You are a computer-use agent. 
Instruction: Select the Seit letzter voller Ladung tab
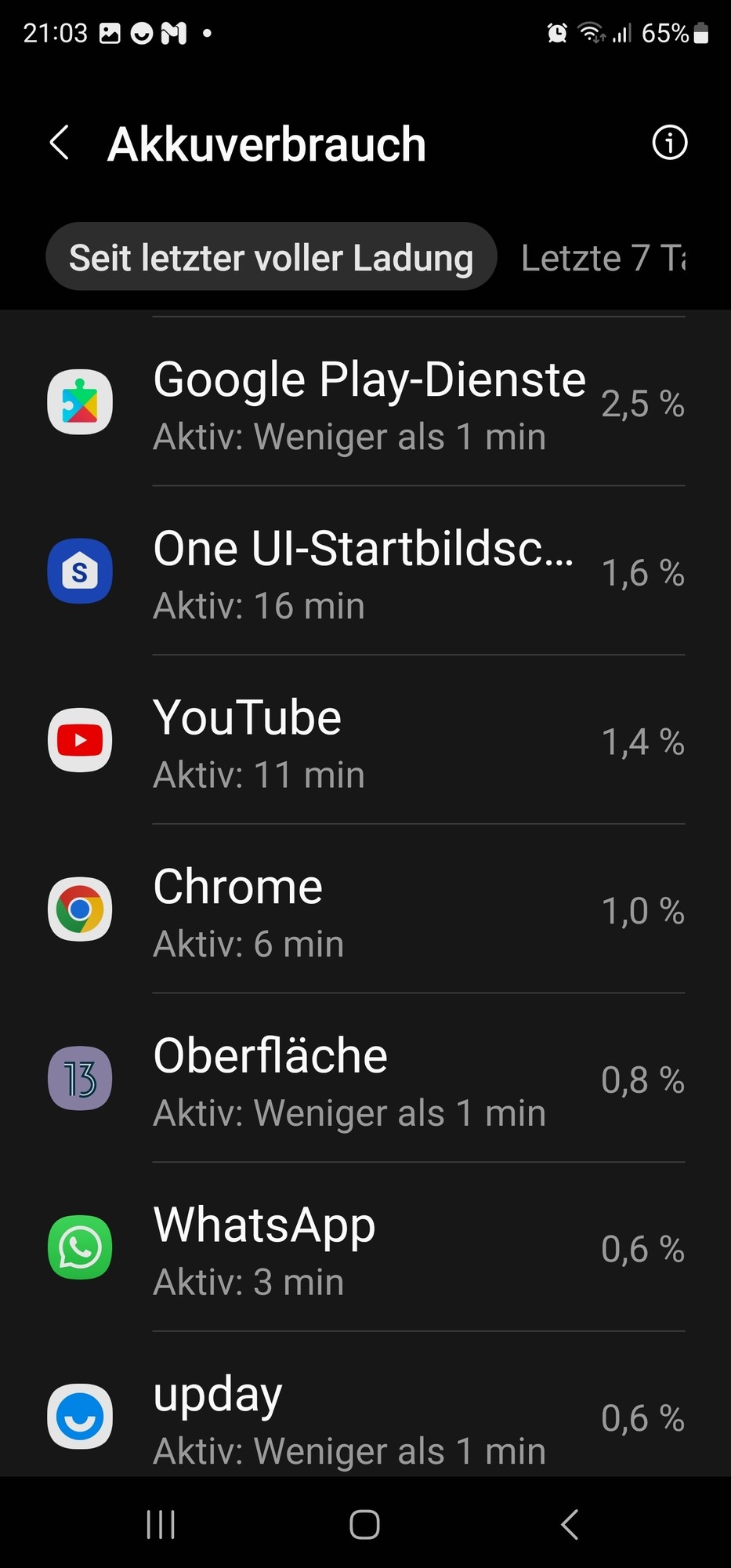click(271, 258)
